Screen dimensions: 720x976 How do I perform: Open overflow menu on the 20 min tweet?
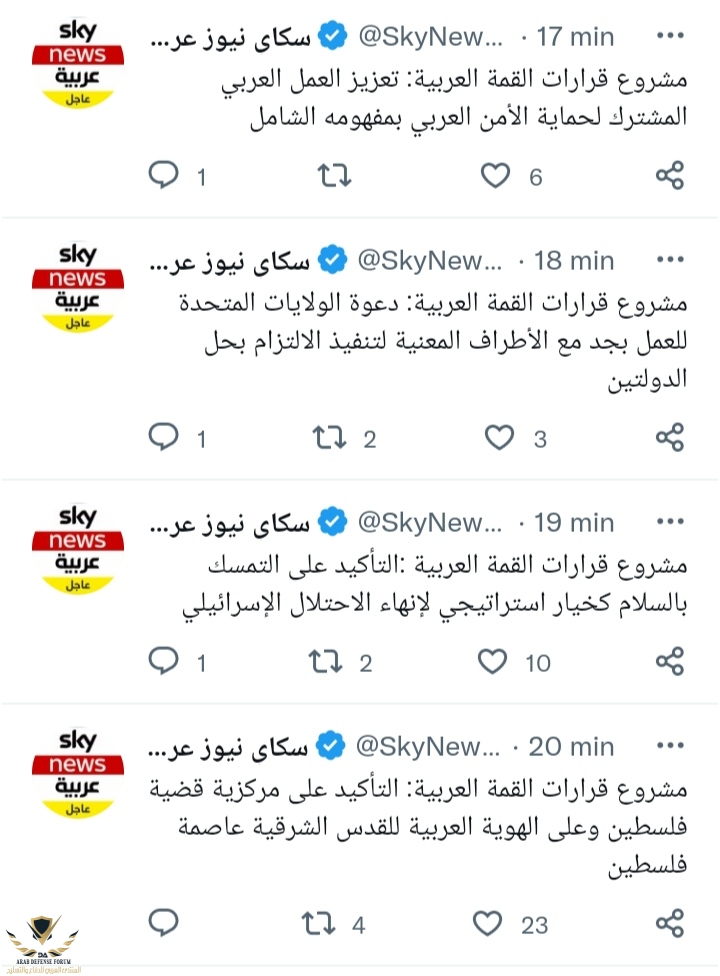pyautogui.click(x=669, y=747)
